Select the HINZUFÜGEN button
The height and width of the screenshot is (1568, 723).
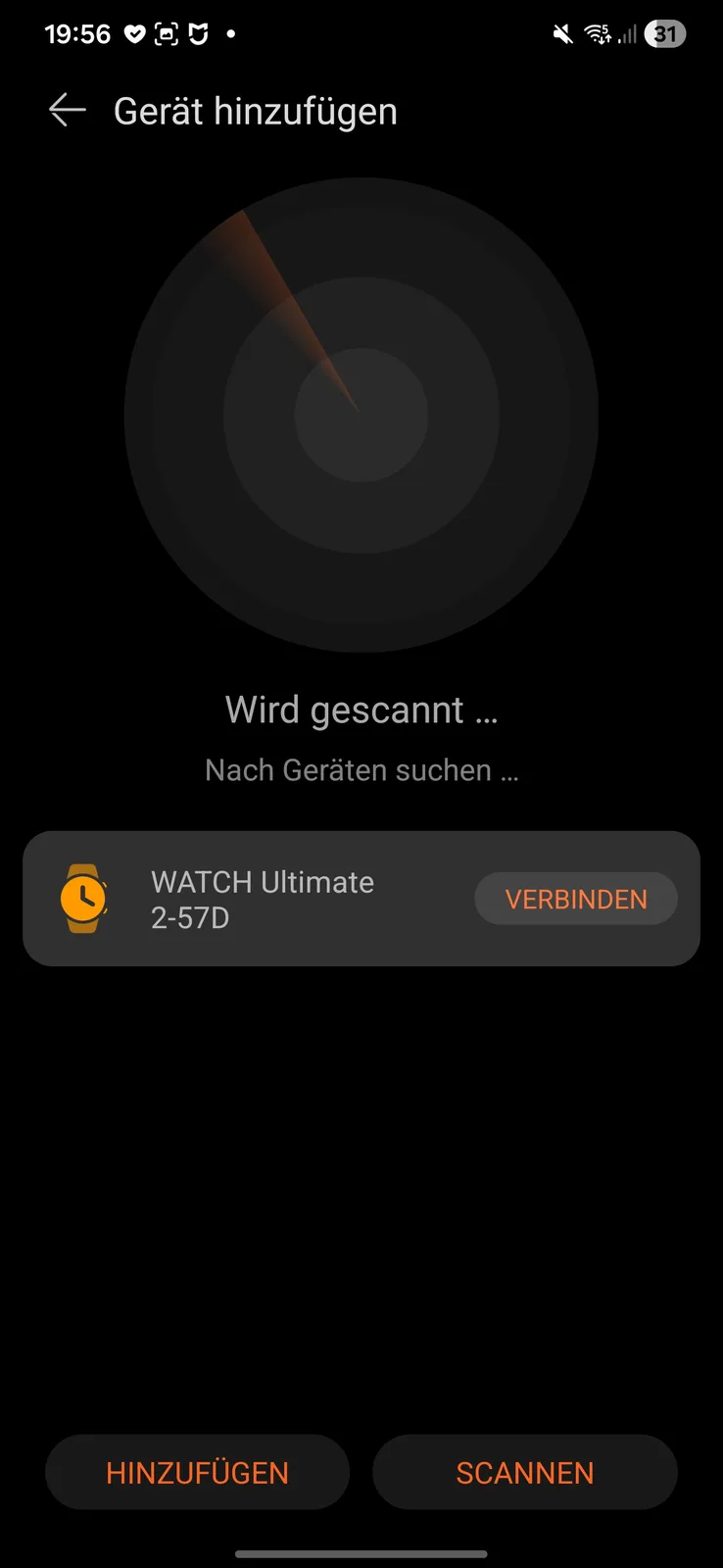(197, 1472)
